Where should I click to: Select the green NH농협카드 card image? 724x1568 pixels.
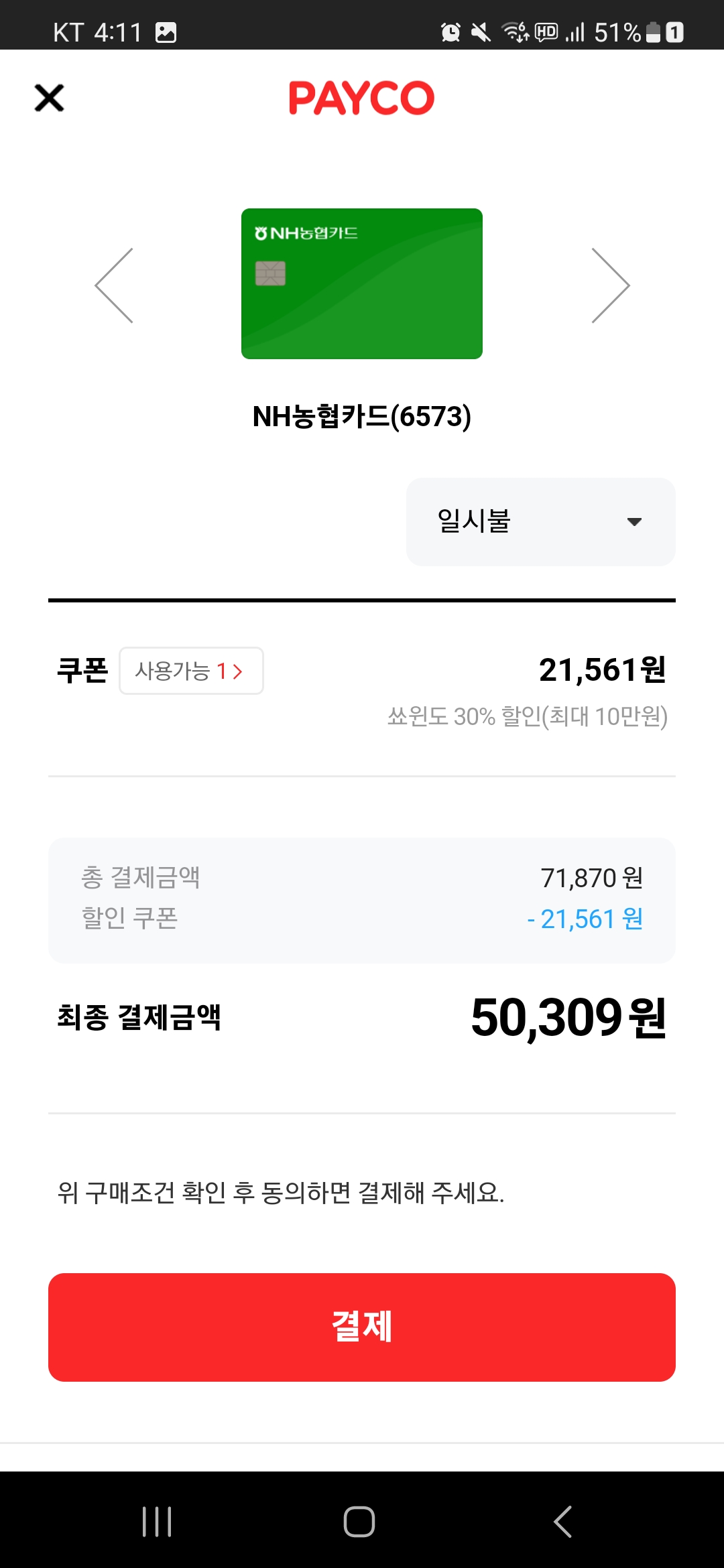coord(362,283)
